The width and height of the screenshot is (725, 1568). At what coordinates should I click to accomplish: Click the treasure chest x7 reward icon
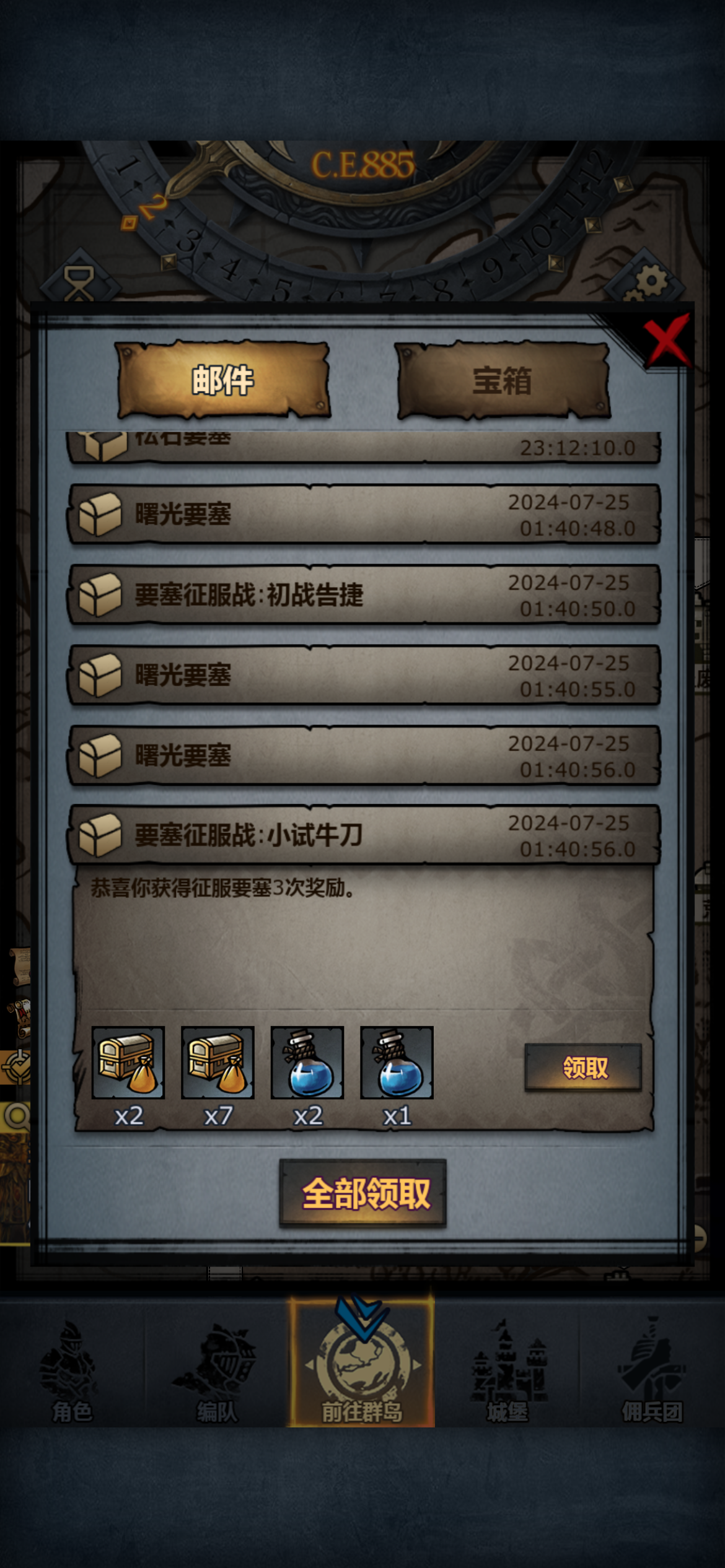pos(218,1064)
